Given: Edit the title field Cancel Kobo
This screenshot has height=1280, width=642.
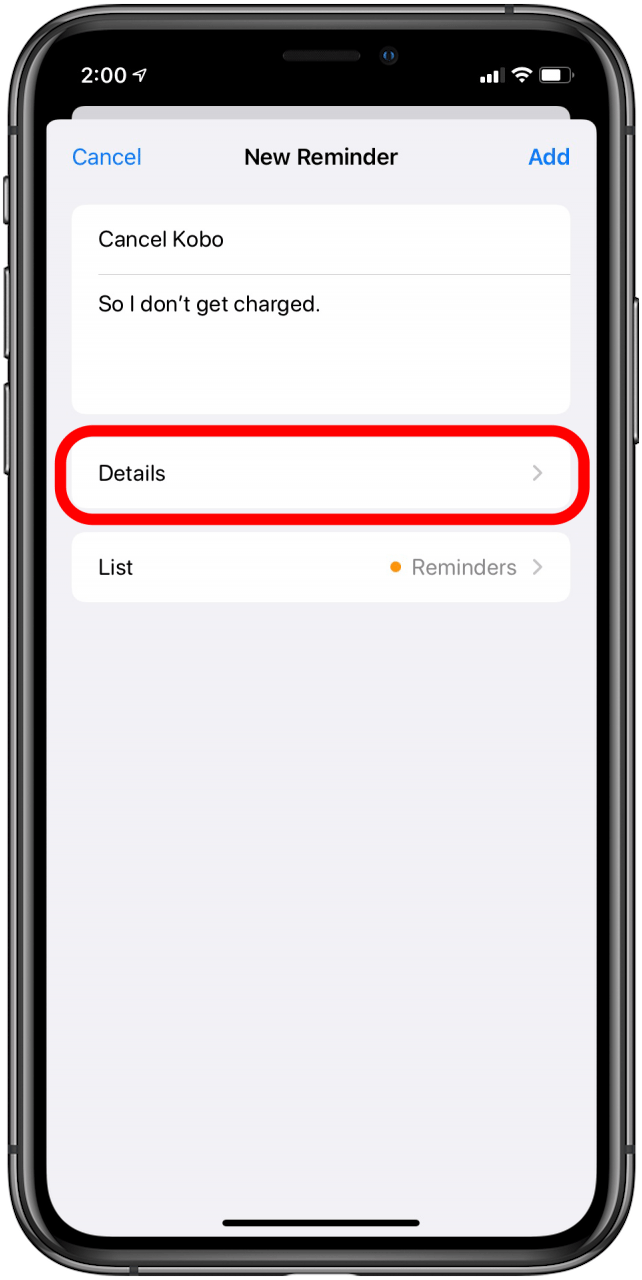Looking at the screenshot, I should (321, 240).
